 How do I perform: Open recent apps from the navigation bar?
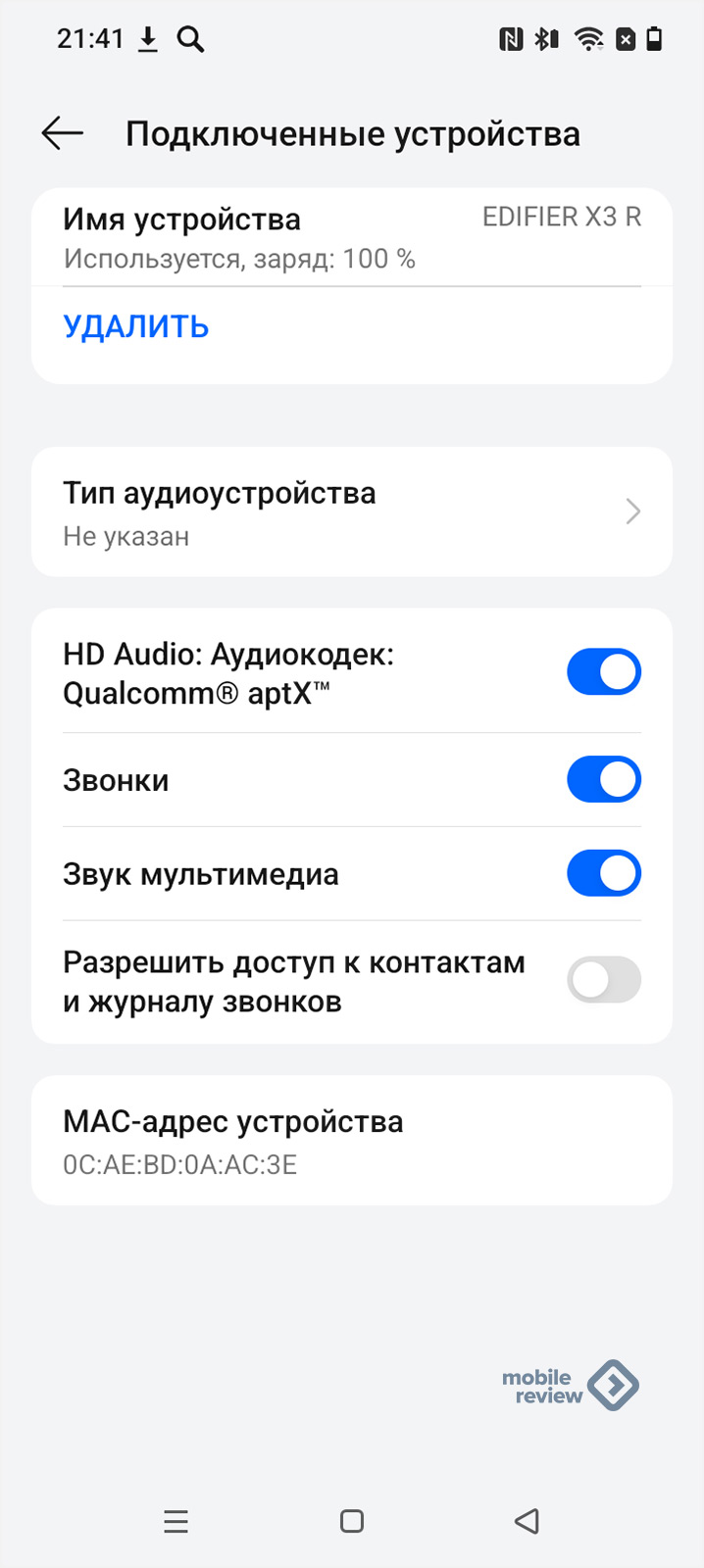tap(176, 1521)
